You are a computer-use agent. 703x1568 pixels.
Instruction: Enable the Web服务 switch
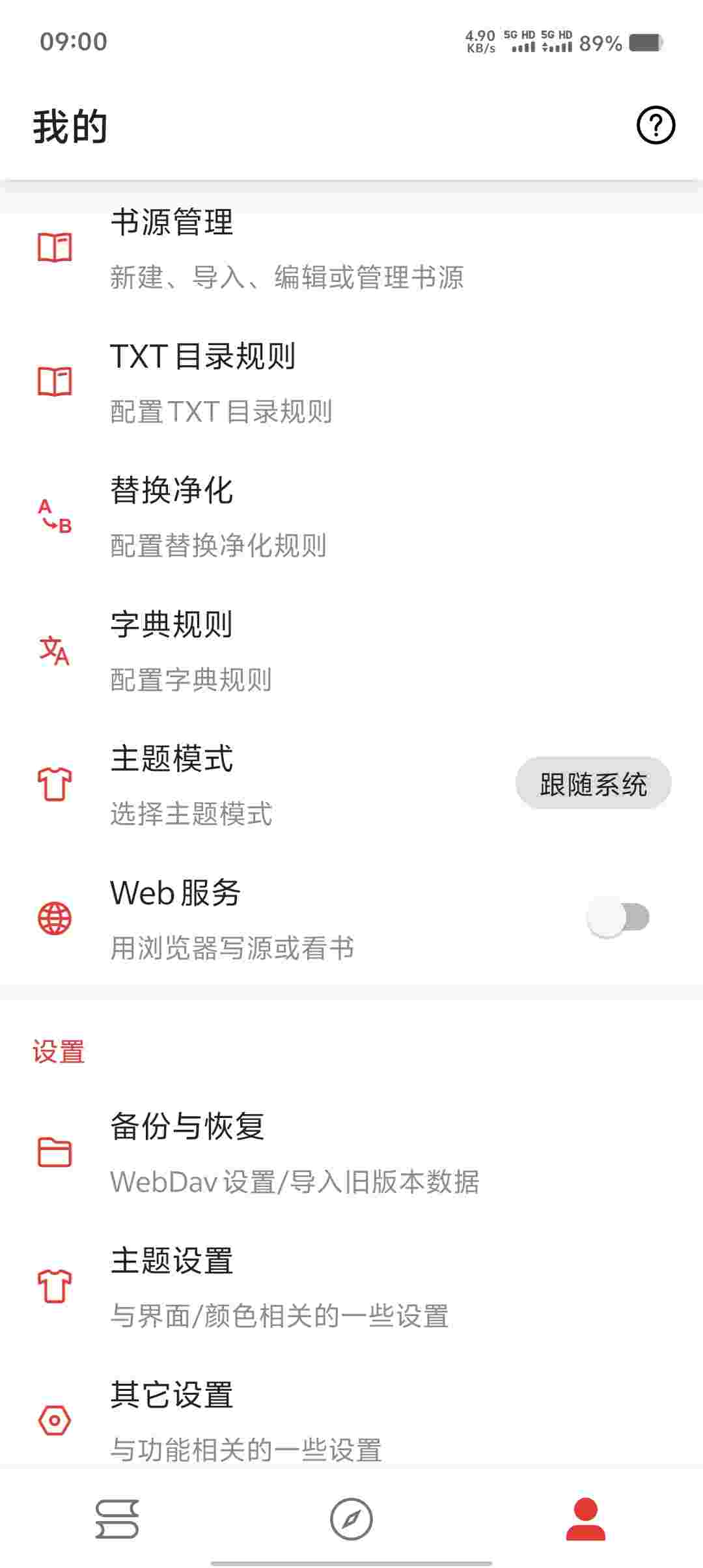(618, 918)
